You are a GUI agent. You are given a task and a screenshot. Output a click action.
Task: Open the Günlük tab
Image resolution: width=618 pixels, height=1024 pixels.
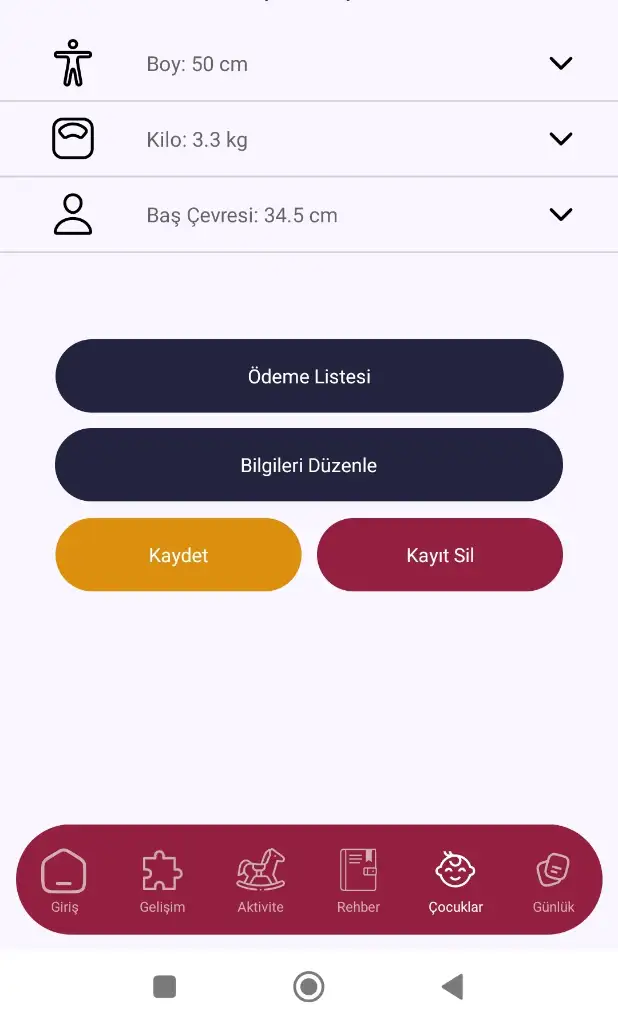point(553,880)
